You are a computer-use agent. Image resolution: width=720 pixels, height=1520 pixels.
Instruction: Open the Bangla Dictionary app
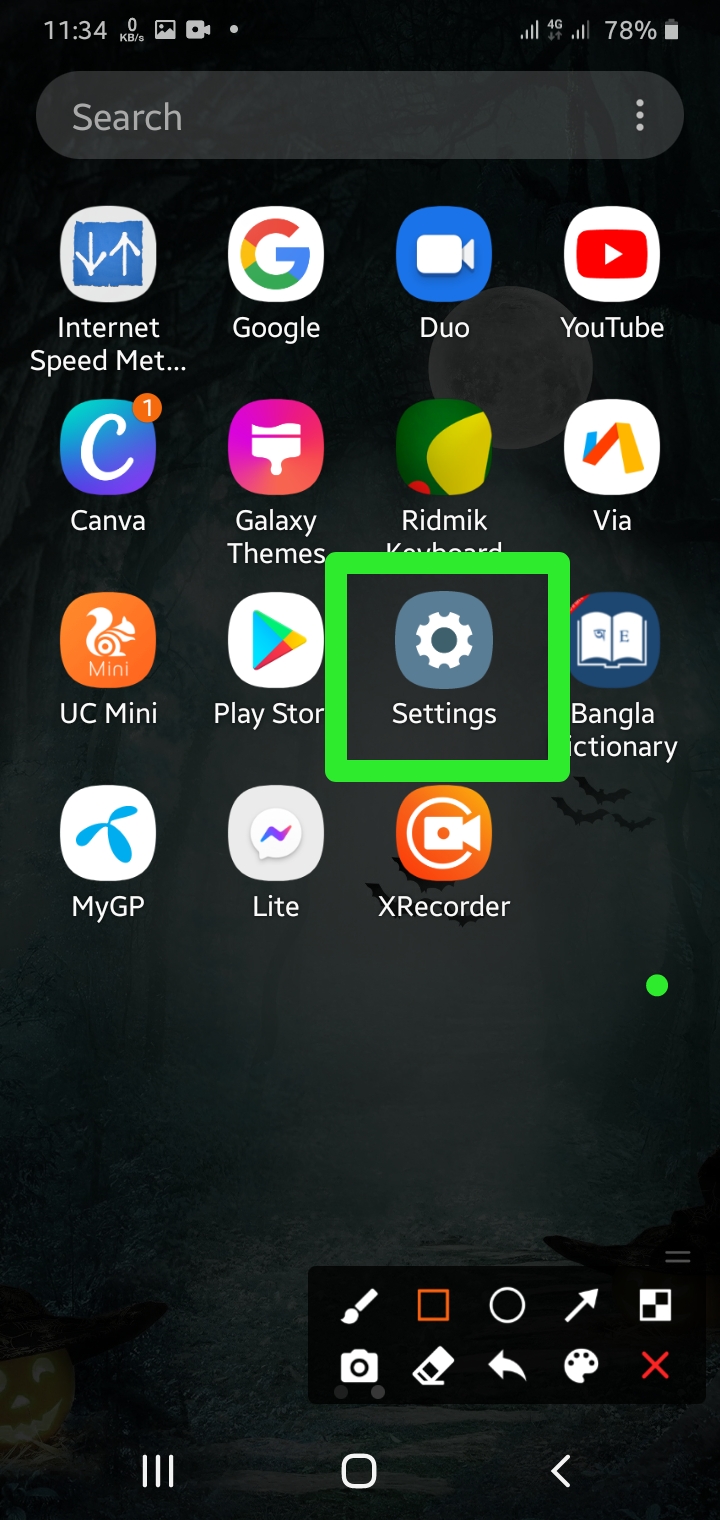614,641
